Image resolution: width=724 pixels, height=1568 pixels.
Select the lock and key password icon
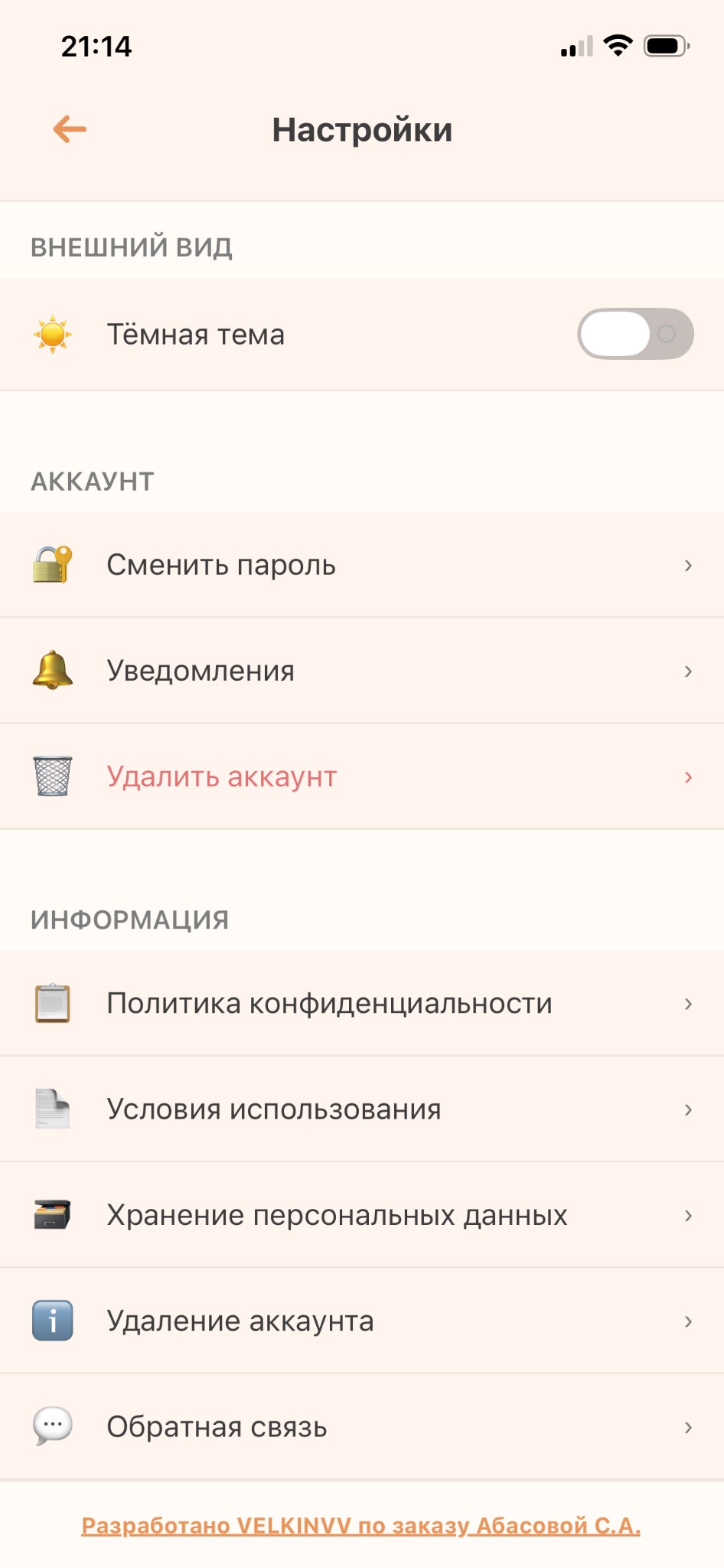pyautogui.click(x=52, y=565)
